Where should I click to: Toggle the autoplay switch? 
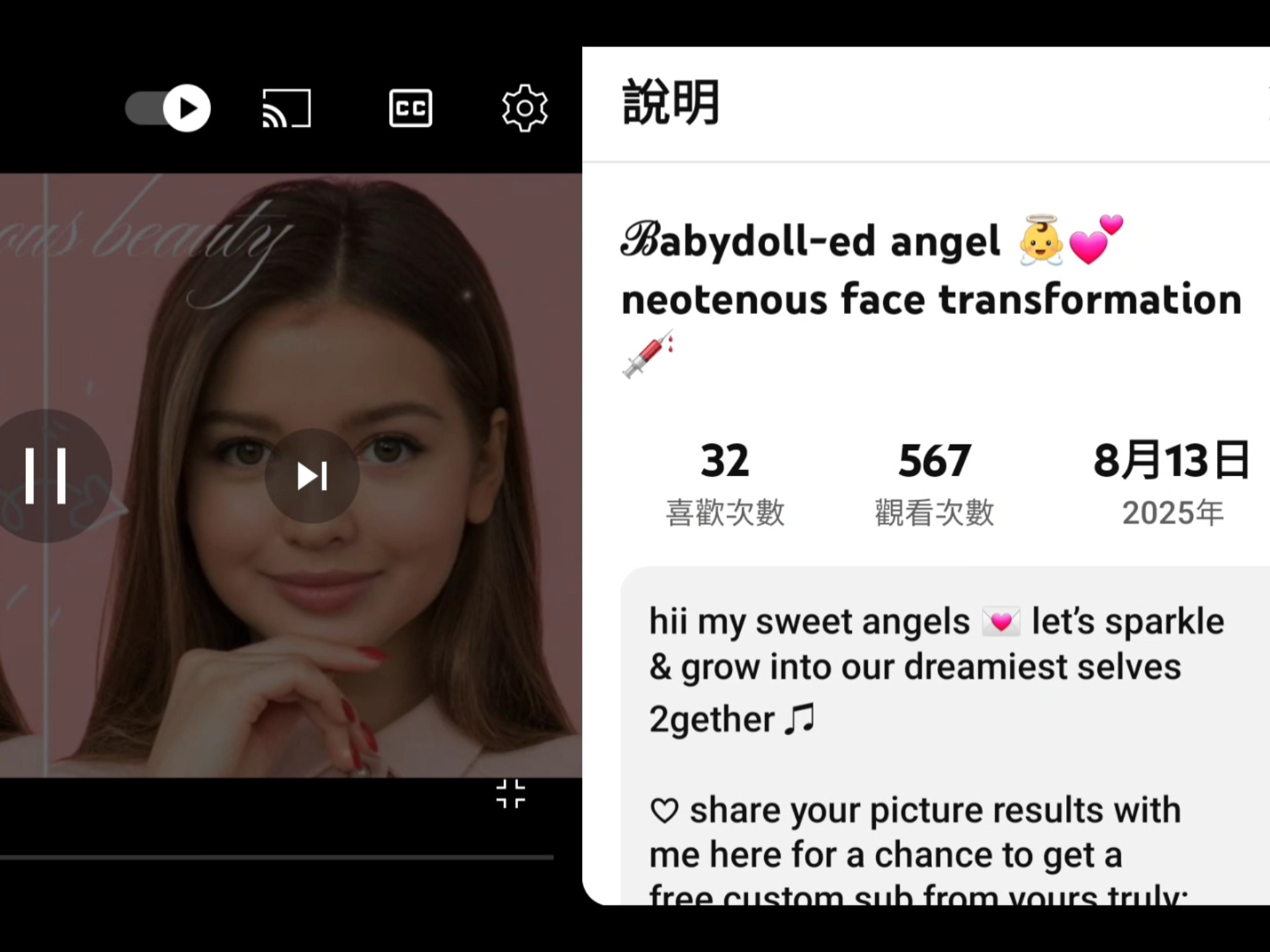(x=168, y=108)
